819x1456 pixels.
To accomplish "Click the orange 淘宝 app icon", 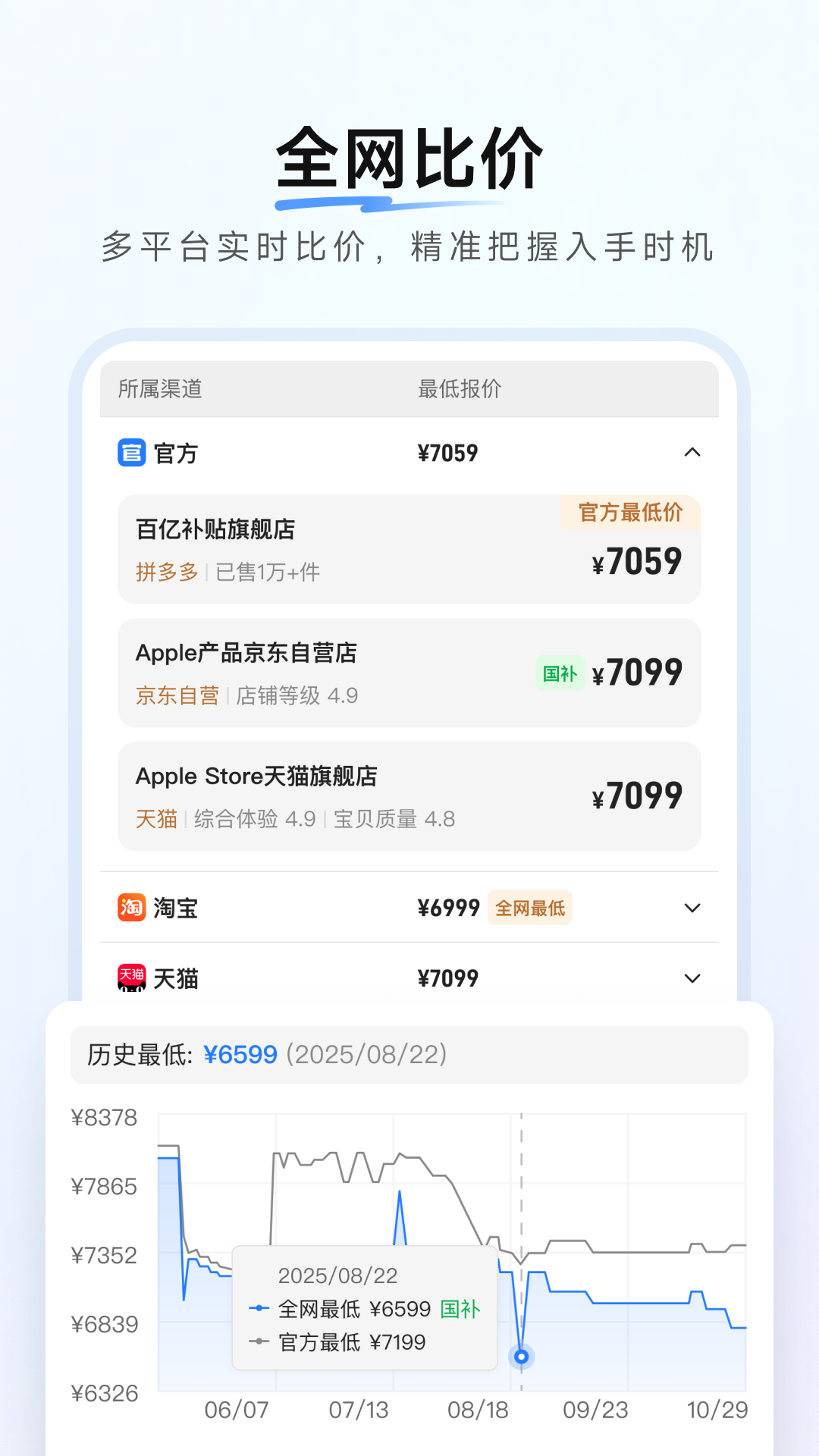I will point(130,908).
